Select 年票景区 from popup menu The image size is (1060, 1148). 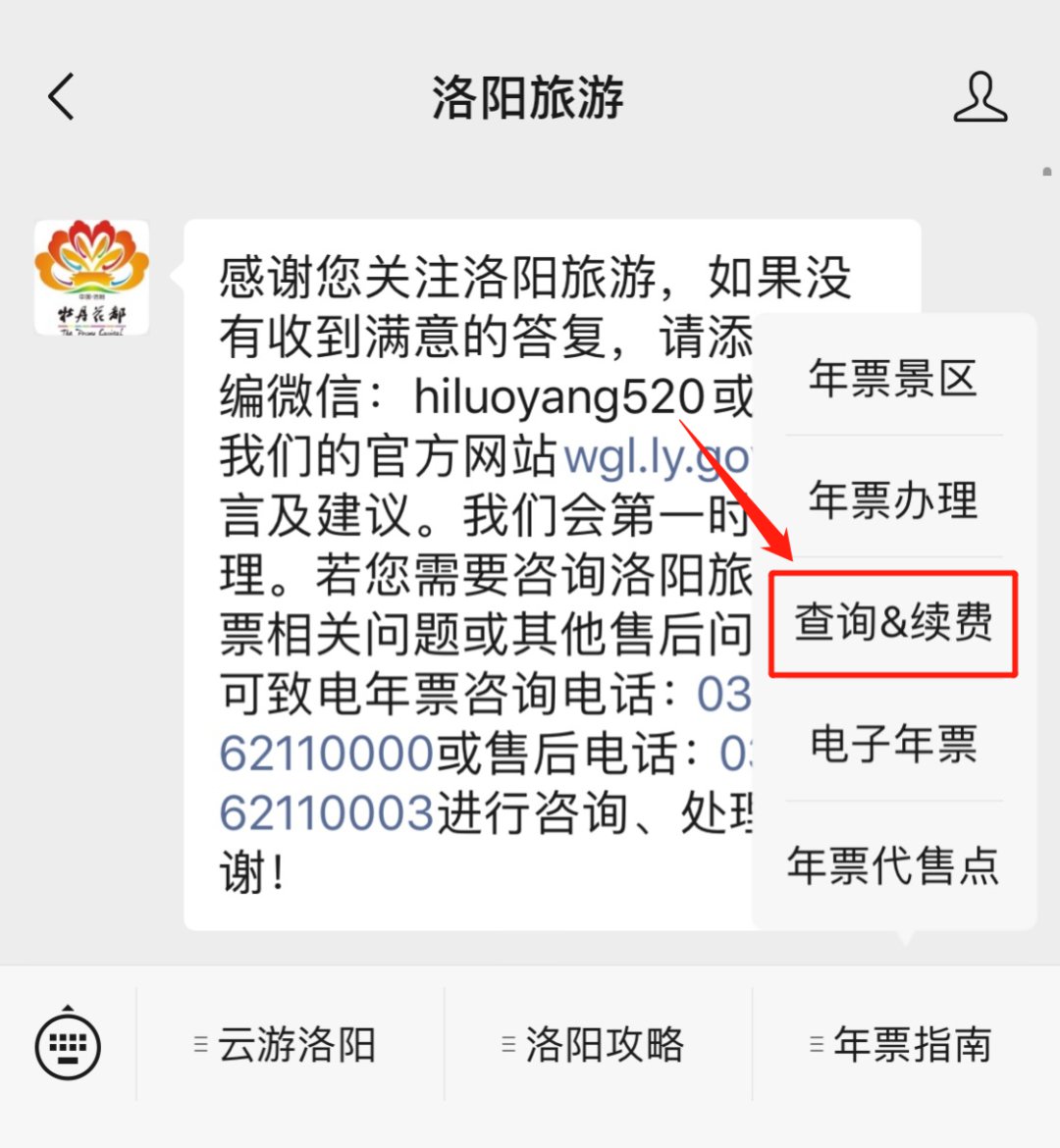click(x=893, y=379)
